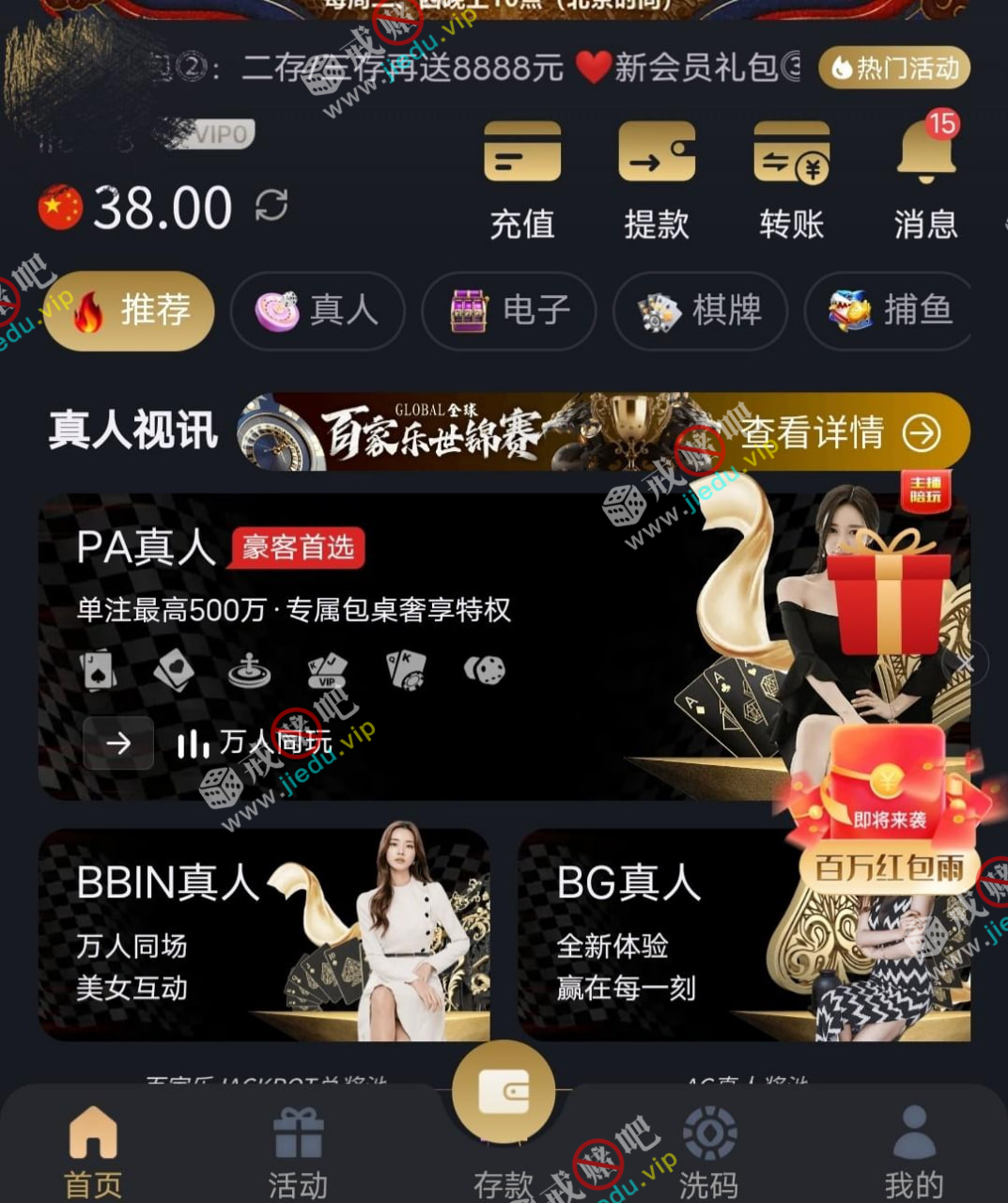Viewport: 1008px width, 1203px height.
Task: Close the floating red envelope promo
Action: [967, 664]
